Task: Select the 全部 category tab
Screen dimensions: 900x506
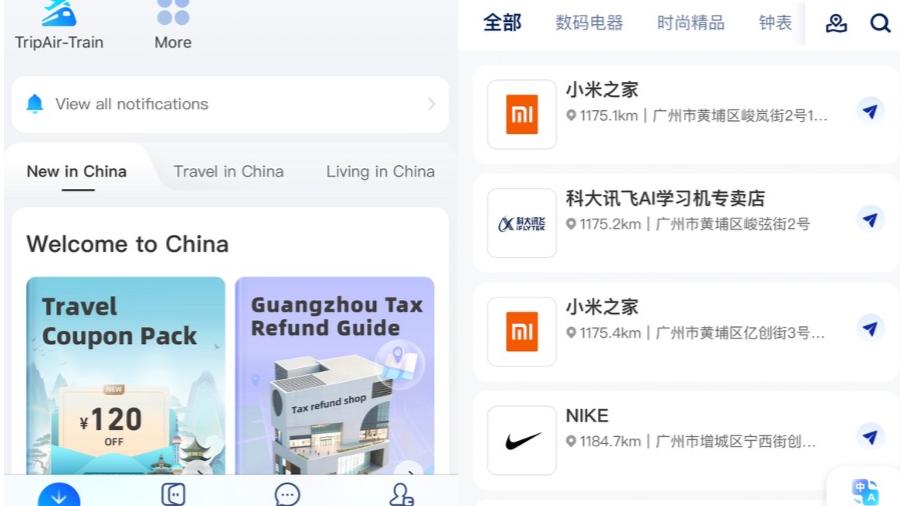Action: click(x=502, y=23)
